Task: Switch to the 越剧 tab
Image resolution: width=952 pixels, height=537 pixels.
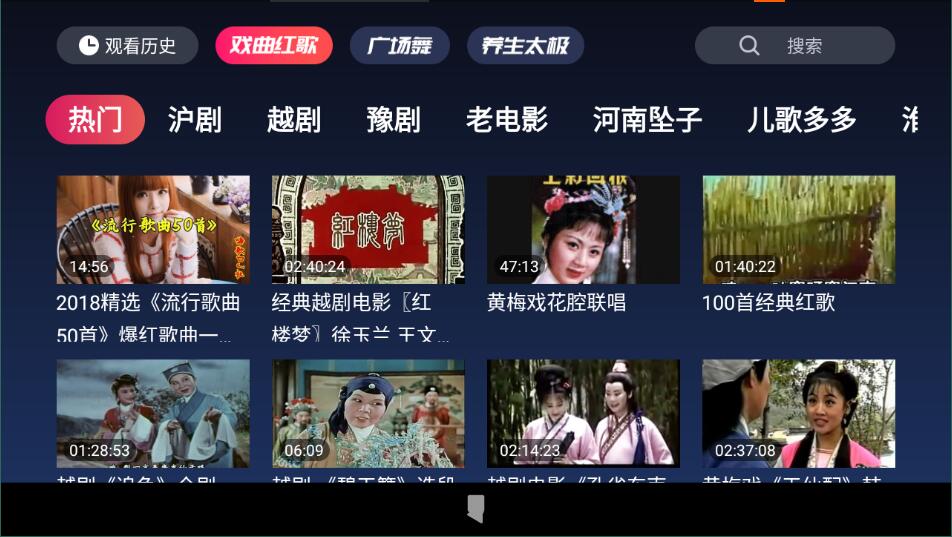Action: (294, 120)
